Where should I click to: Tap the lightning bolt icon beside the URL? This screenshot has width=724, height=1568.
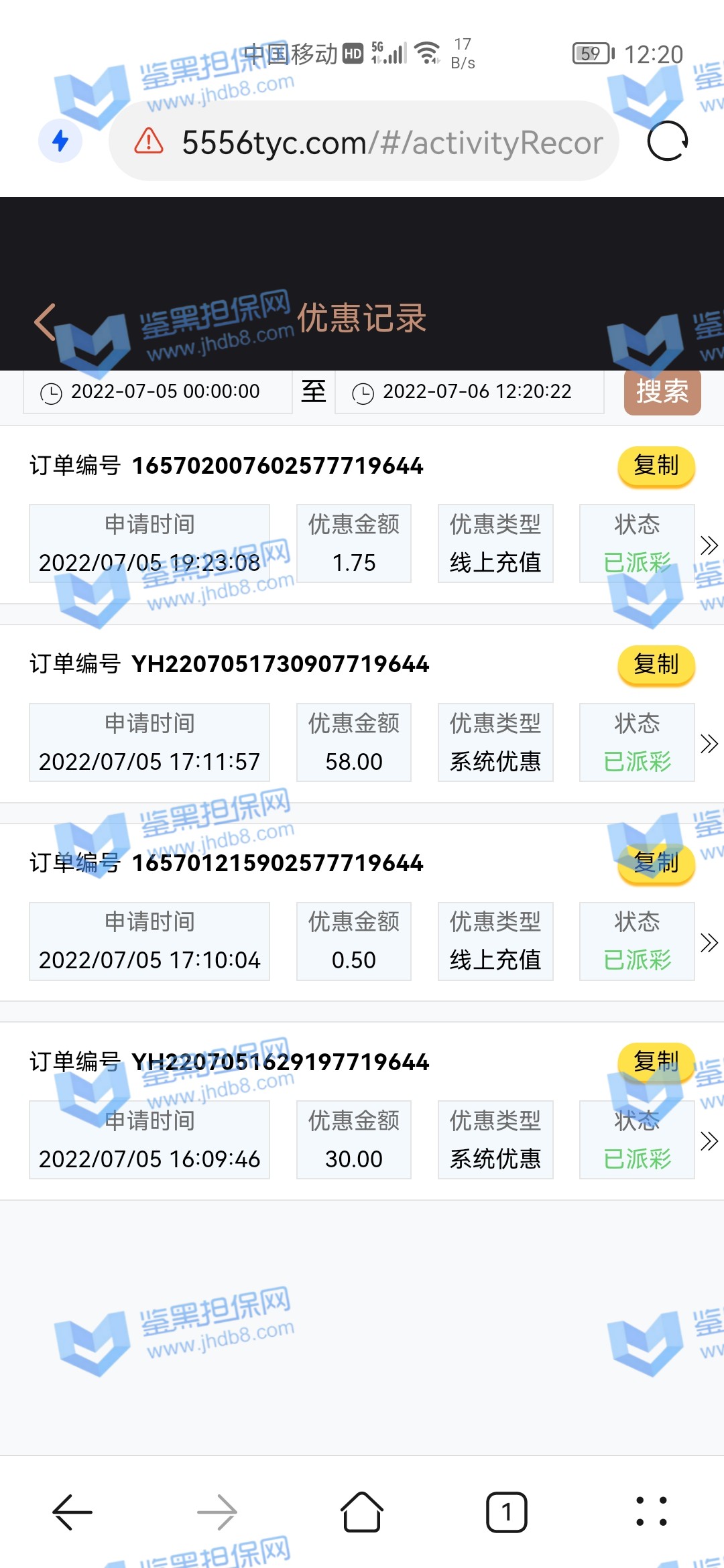[x=60, y=141]
